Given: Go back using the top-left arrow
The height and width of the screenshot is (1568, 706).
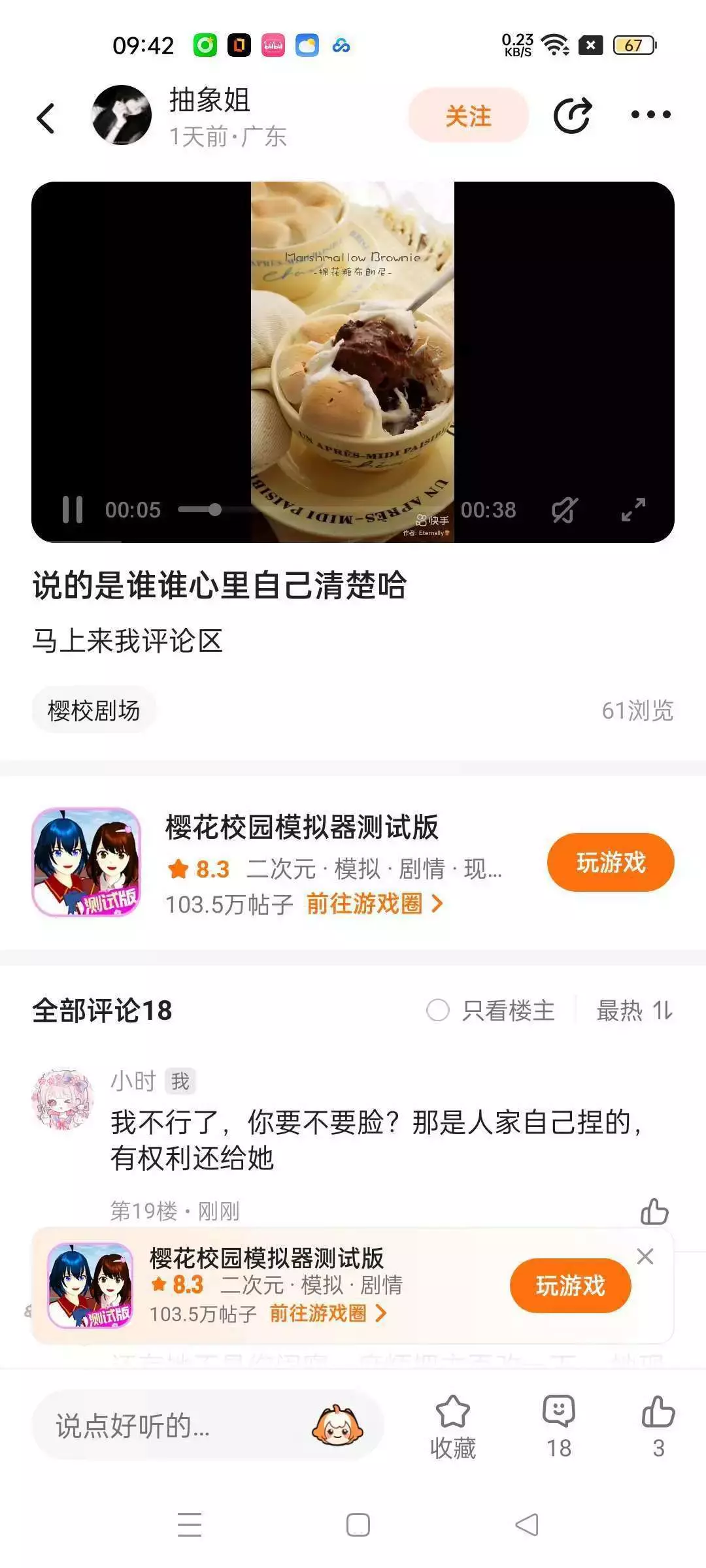Looking at the screenshot, I should 46,118.
